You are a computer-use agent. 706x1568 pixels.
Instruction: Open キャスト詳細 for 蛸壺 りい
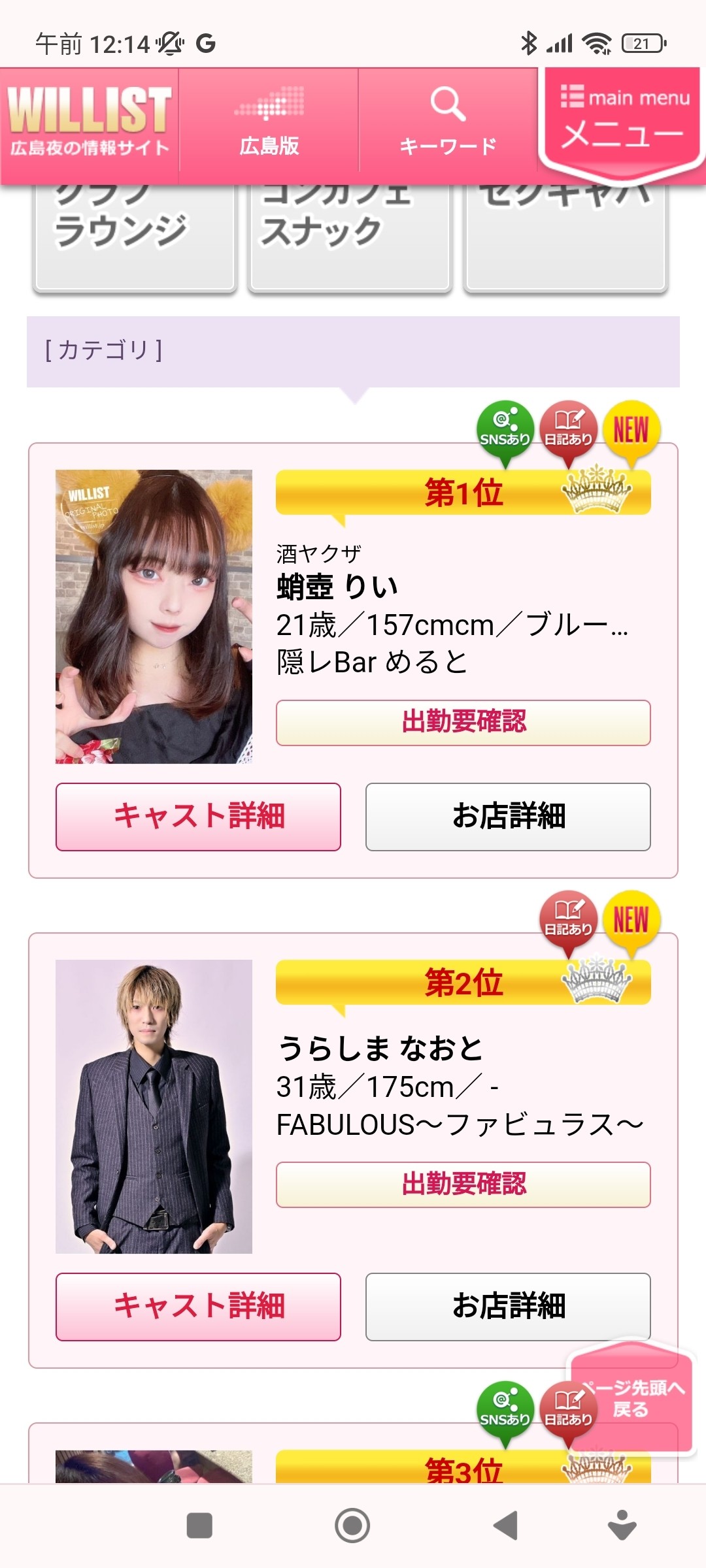pyautogui.click(x=198, y=817)
